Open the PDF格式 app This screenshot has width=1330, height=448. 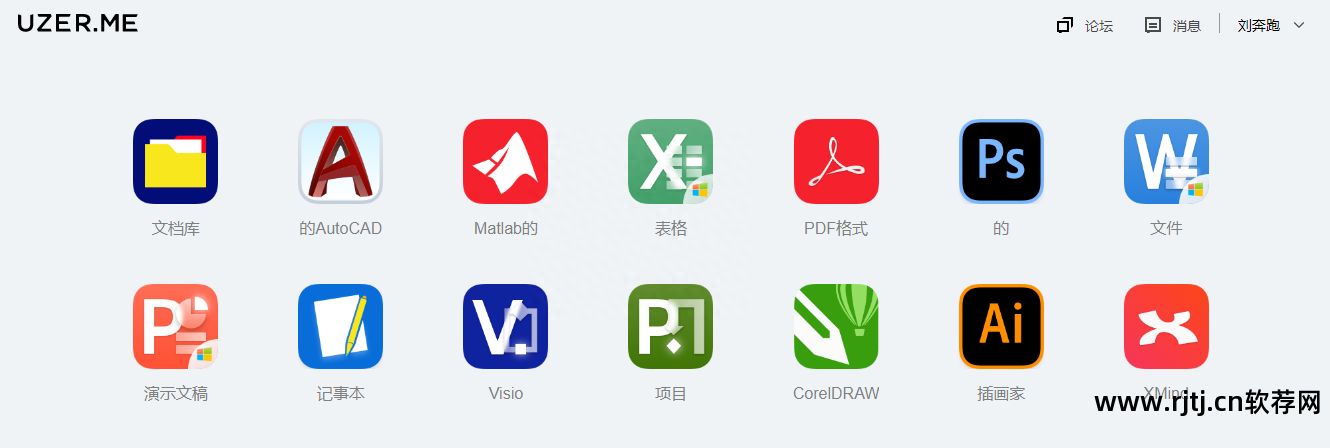coord(836,161)
